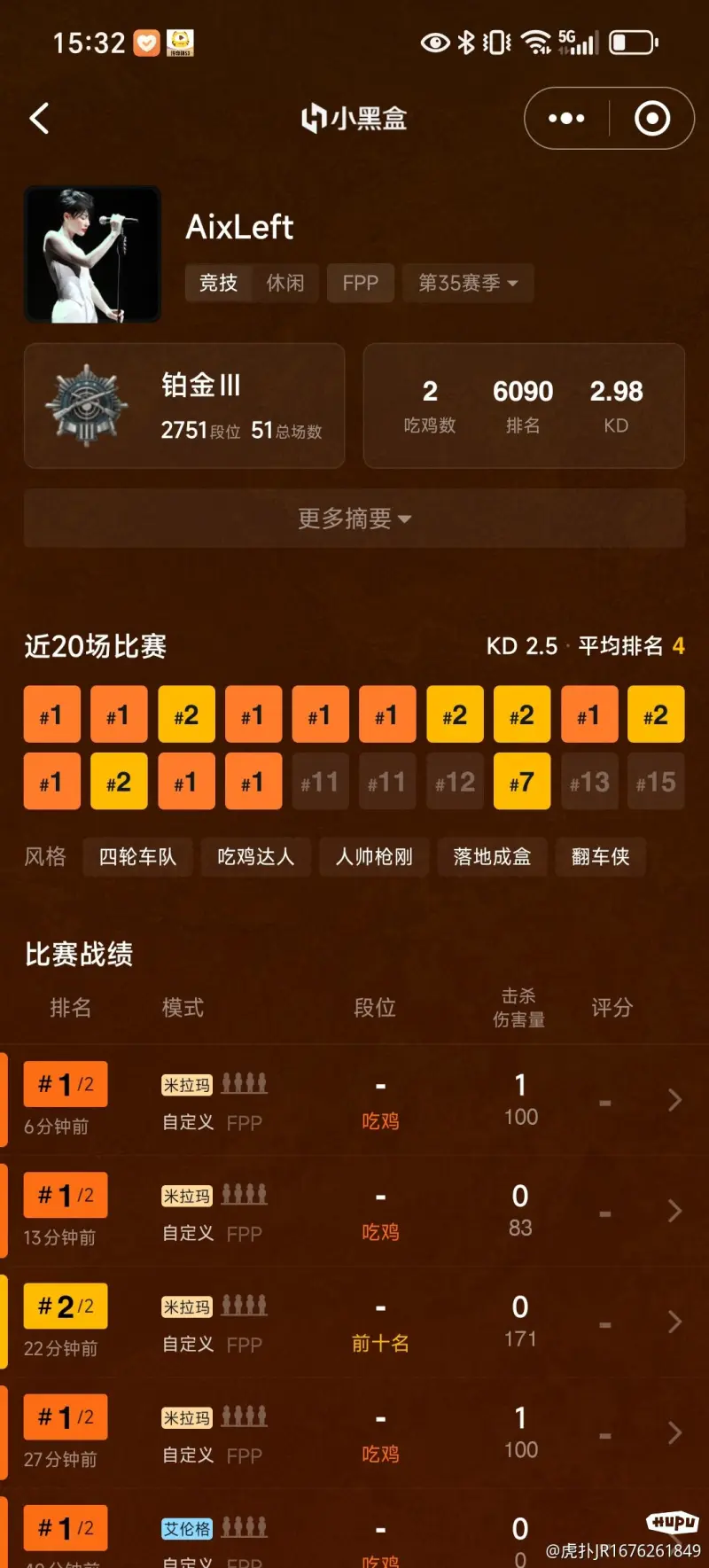Open the mini-program three-dot menu
The height and width of the screenshot is (1568, 709).
(x=566, y=119)
